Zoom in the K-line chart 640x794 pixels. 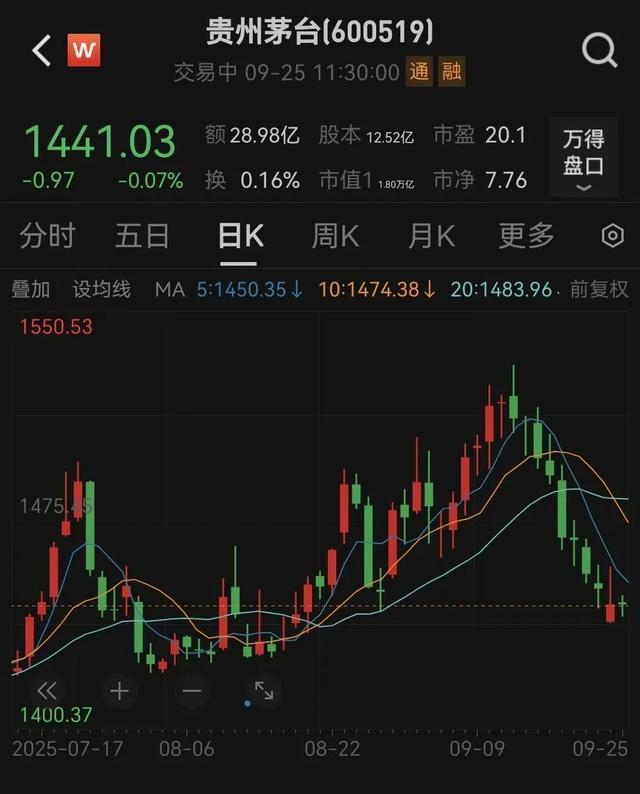point(120,690)
